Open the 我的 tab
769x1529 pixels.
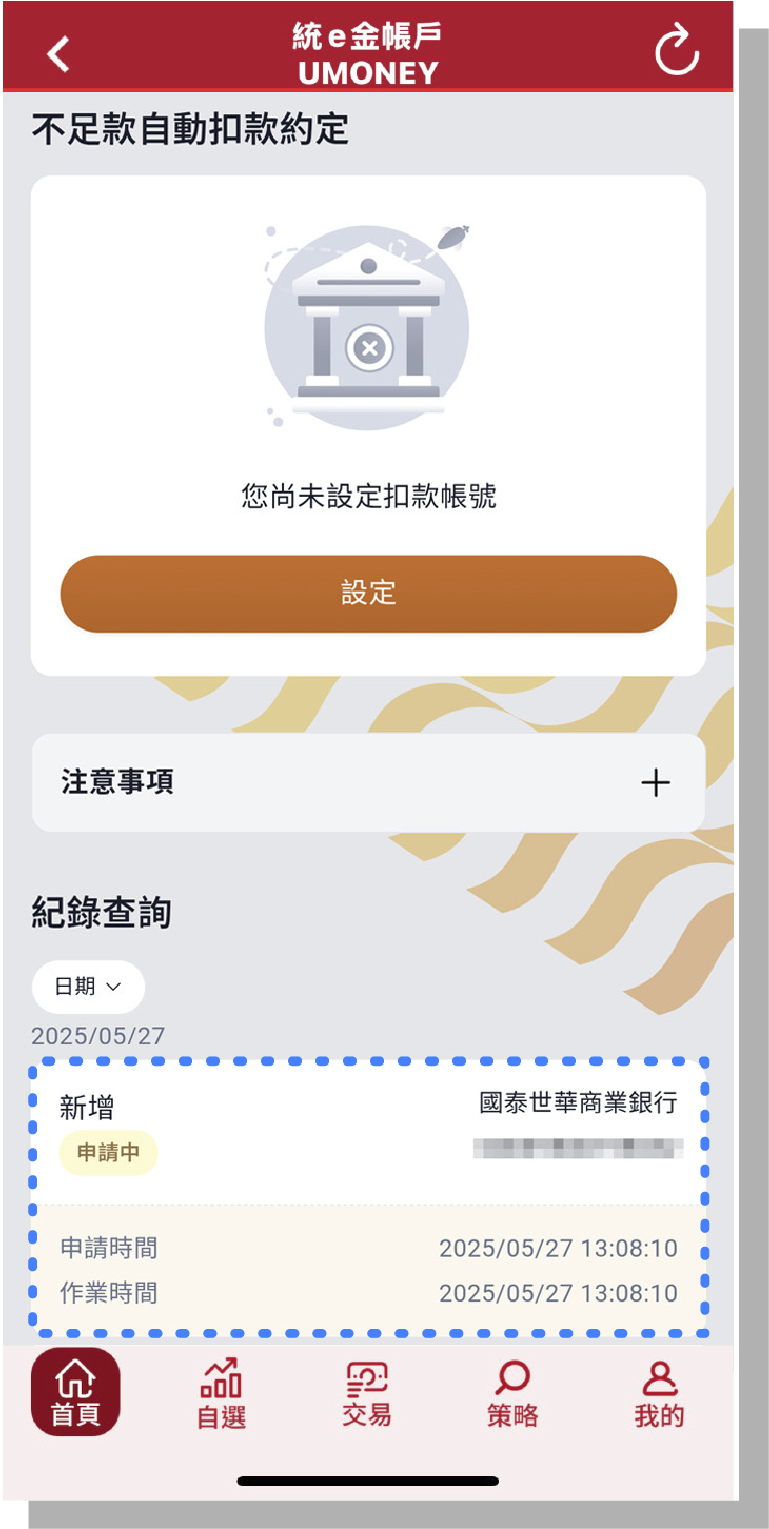(659, 1392)
